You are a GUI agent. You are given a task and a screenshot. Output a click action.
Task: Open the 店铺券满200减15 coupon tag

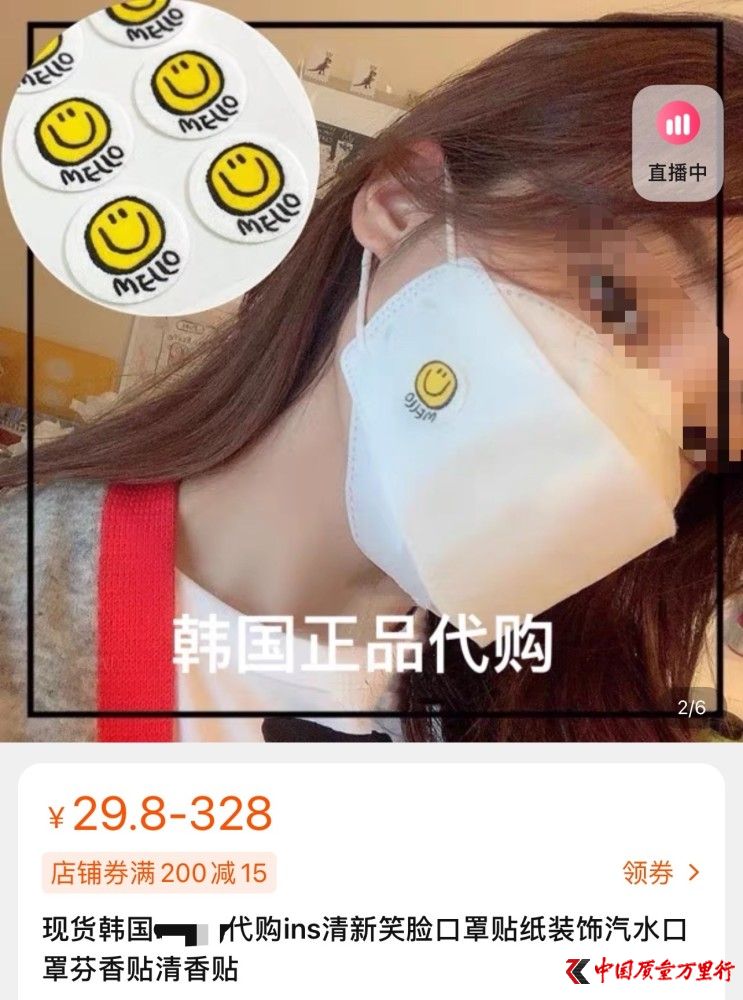pyautogui.click(x=159, y=873)
